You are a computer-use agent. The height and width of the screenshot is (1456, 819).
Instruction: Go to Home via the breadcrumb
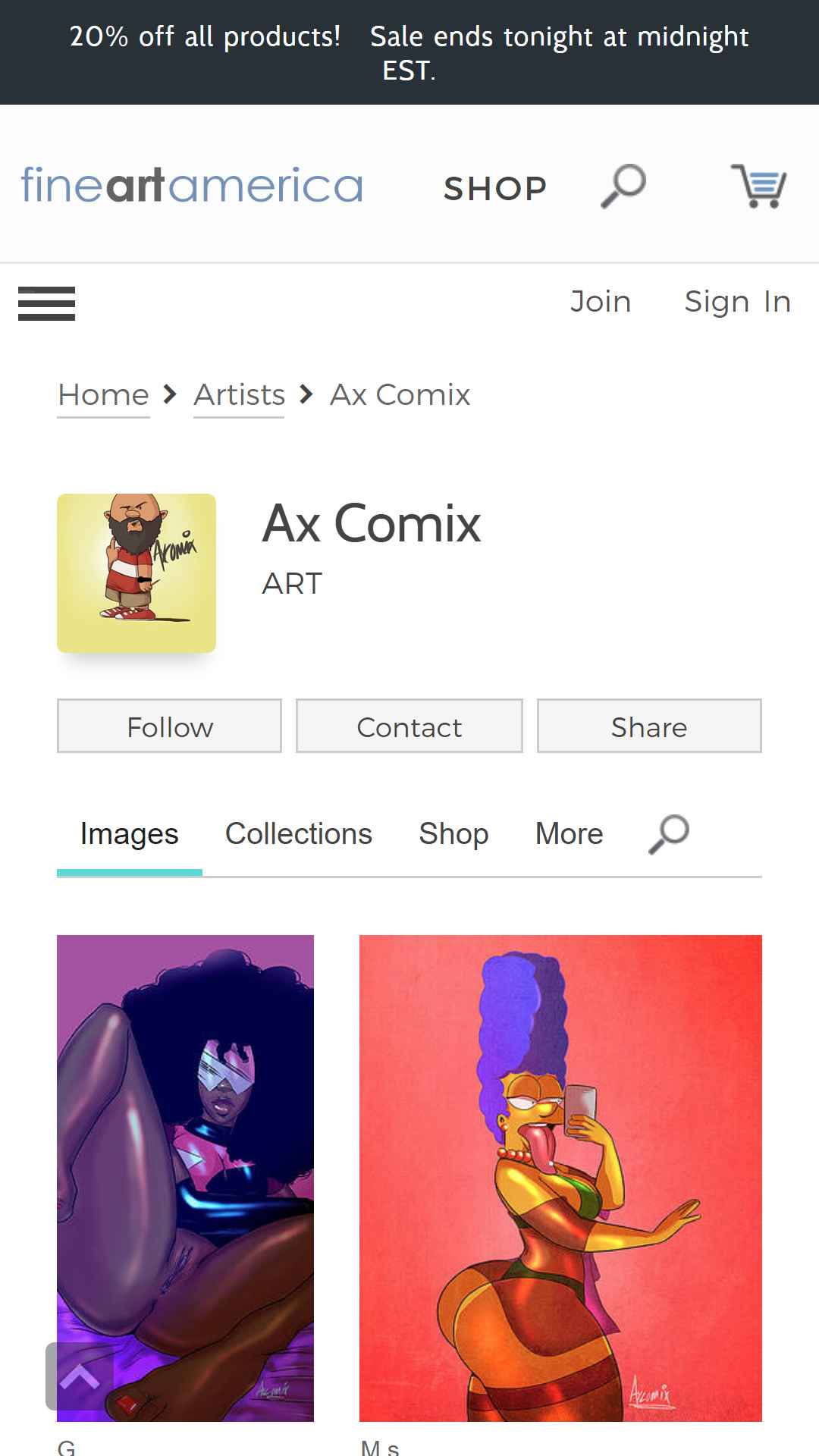pyautogui.click(x=104, y=395)
